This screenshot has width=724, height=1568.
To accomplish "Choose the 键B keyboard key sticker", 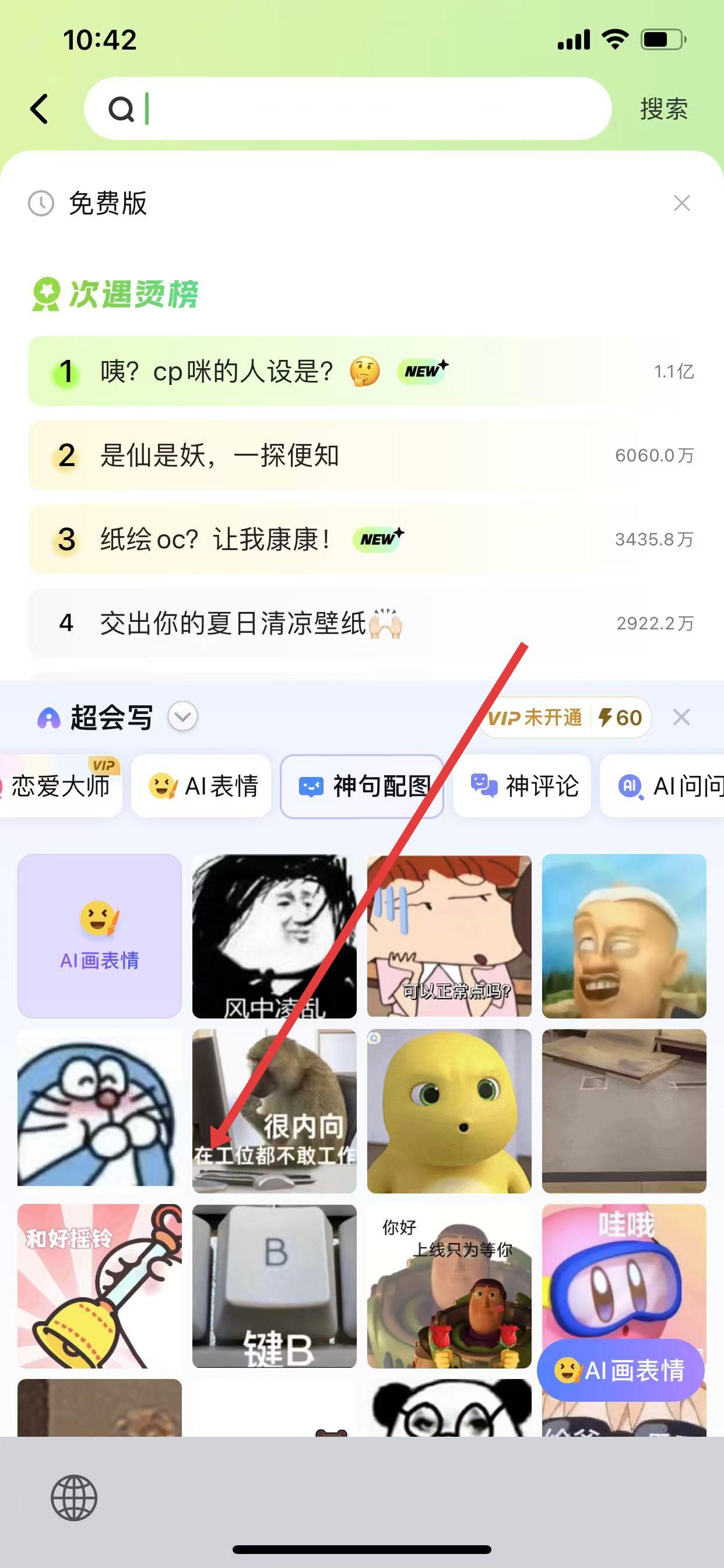I will [275, 1286].
